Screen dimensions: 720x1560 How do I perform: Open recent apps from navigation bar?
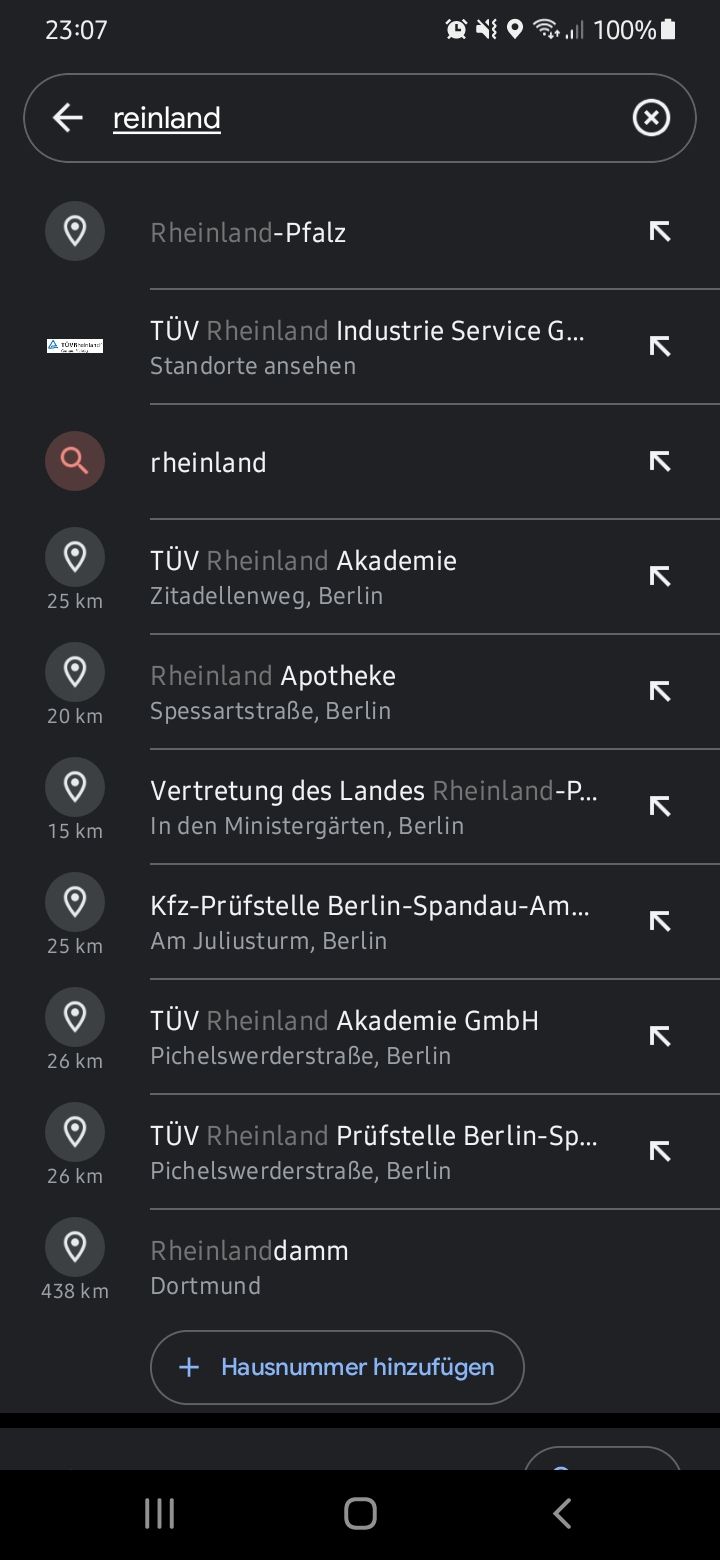(159, 1514)
